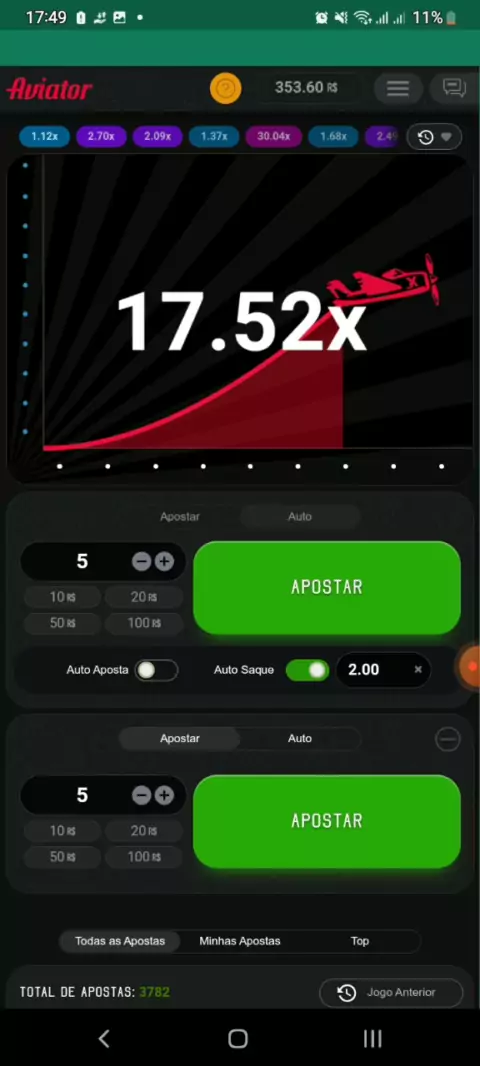
Task: Decrease the second bet amount with minus
Action: pos(141,795)
